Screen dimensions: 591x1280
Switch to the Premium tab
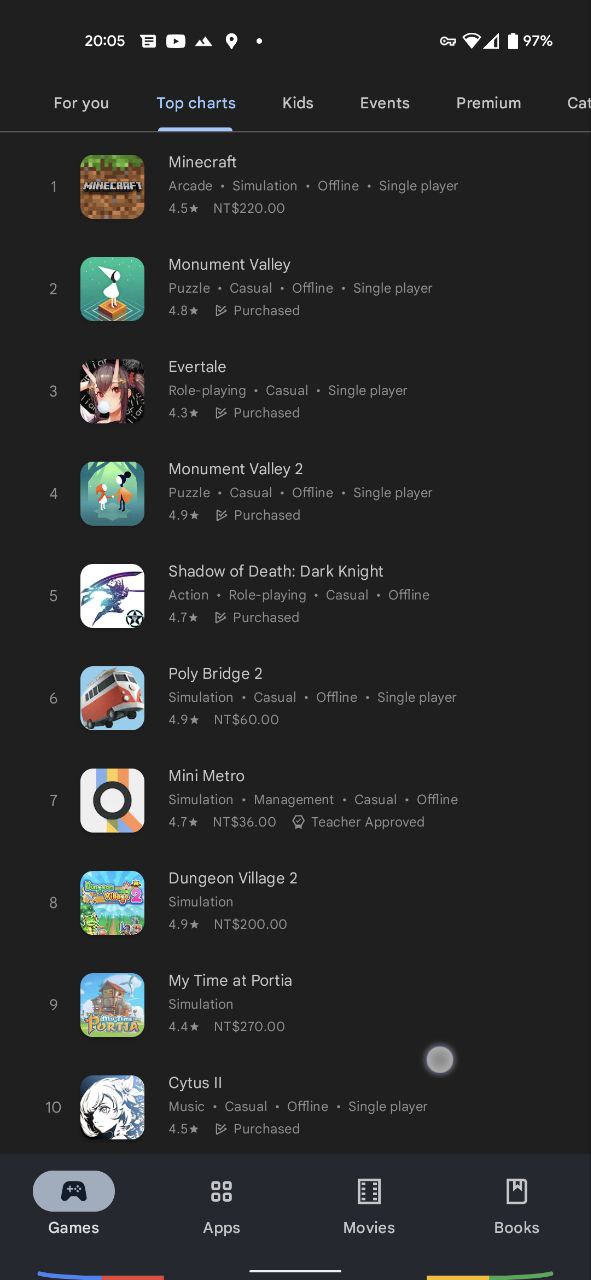pos(488,103)
